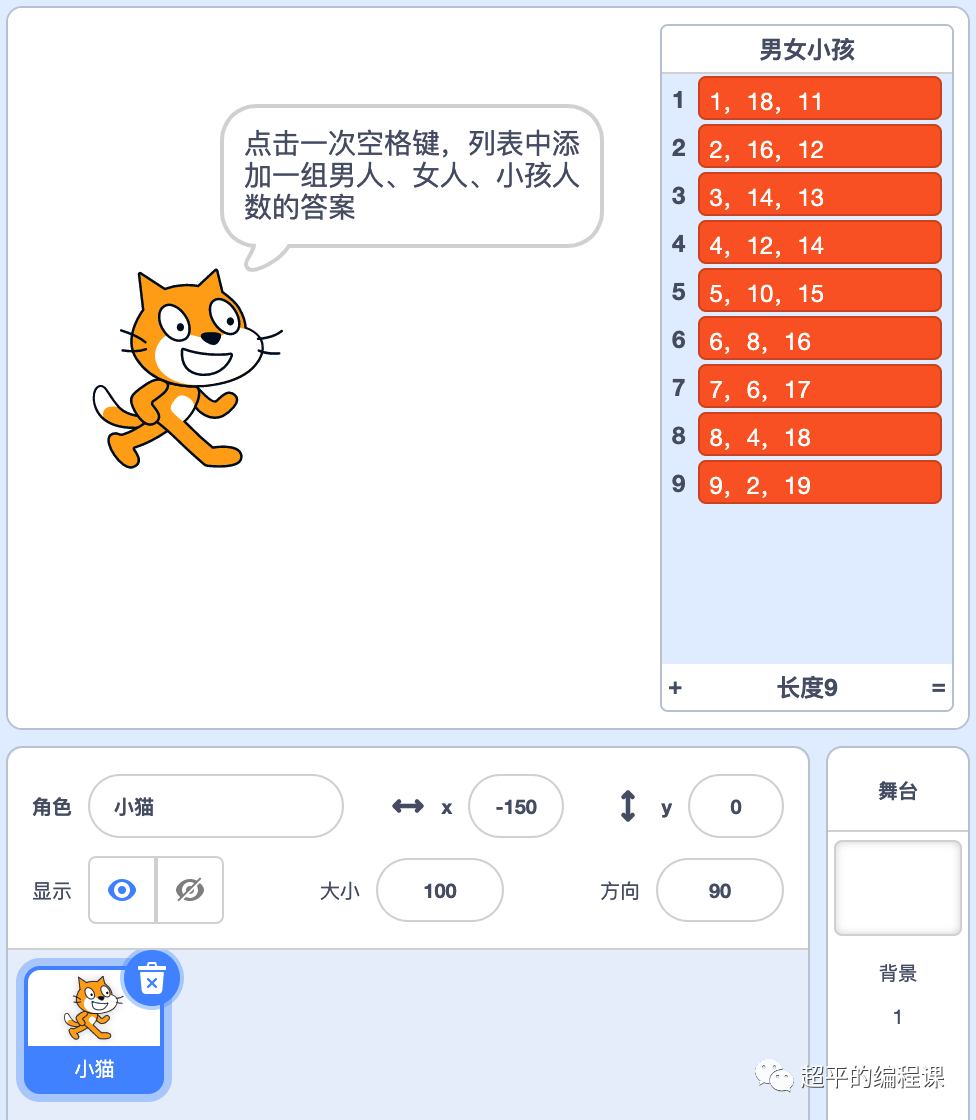
Task: Edit the y position field
Action: pyautogui.click(x=736, y=806)
